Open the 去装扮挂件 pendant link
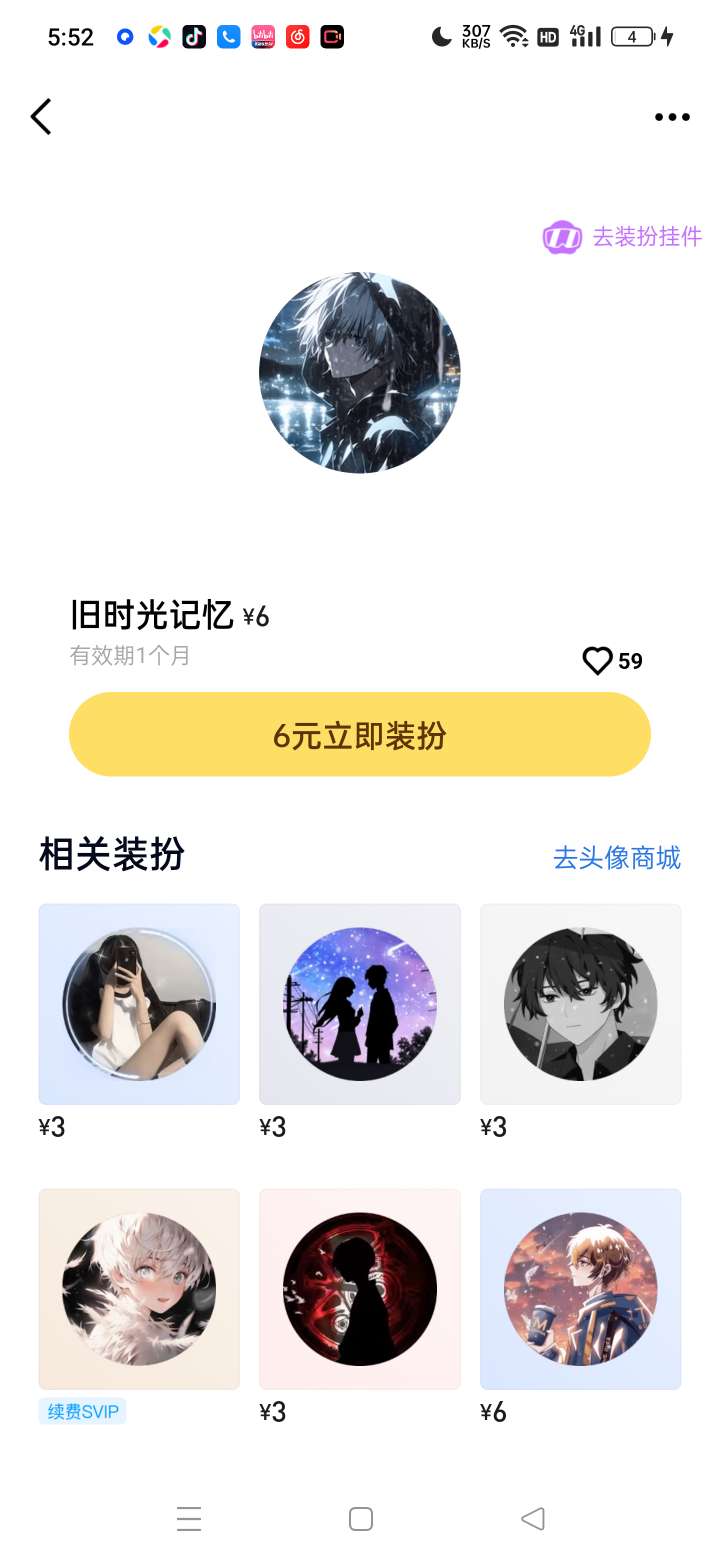This screenshot has width=720, height=1560. pos(623,237)
